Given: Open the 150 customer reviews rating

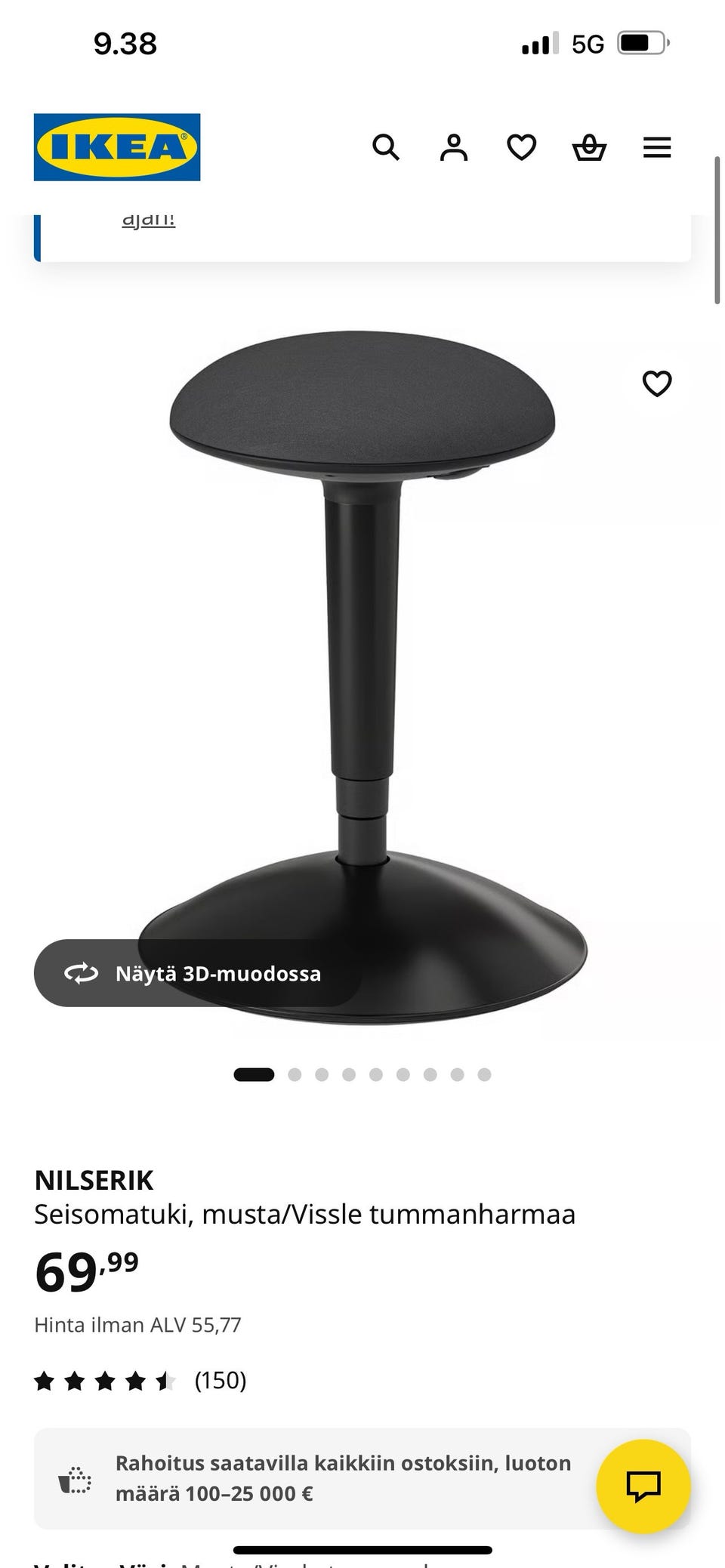Looking at the screenshot, I should pos(140,1381).
